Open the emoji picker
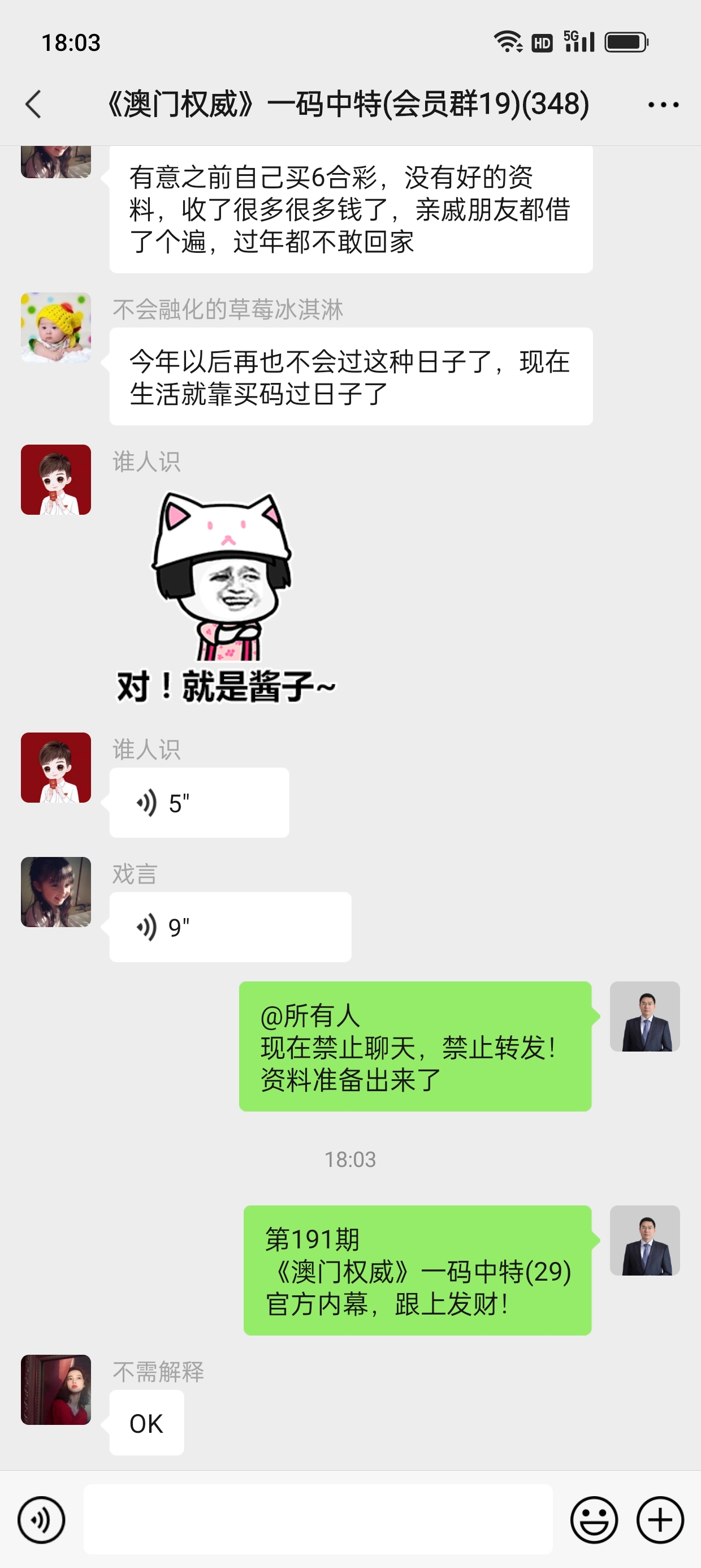The image size is (701, 1568). (593, 1520)
